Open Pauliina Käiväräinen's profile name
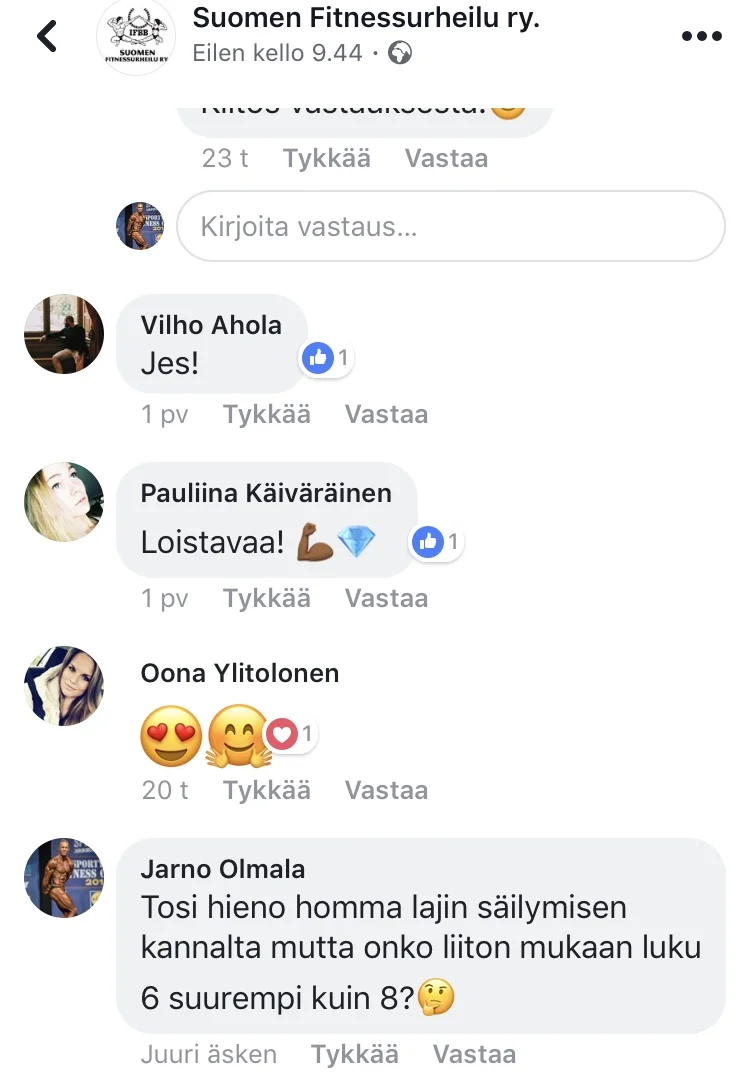The image size is (750, 1074). (266, 493)
